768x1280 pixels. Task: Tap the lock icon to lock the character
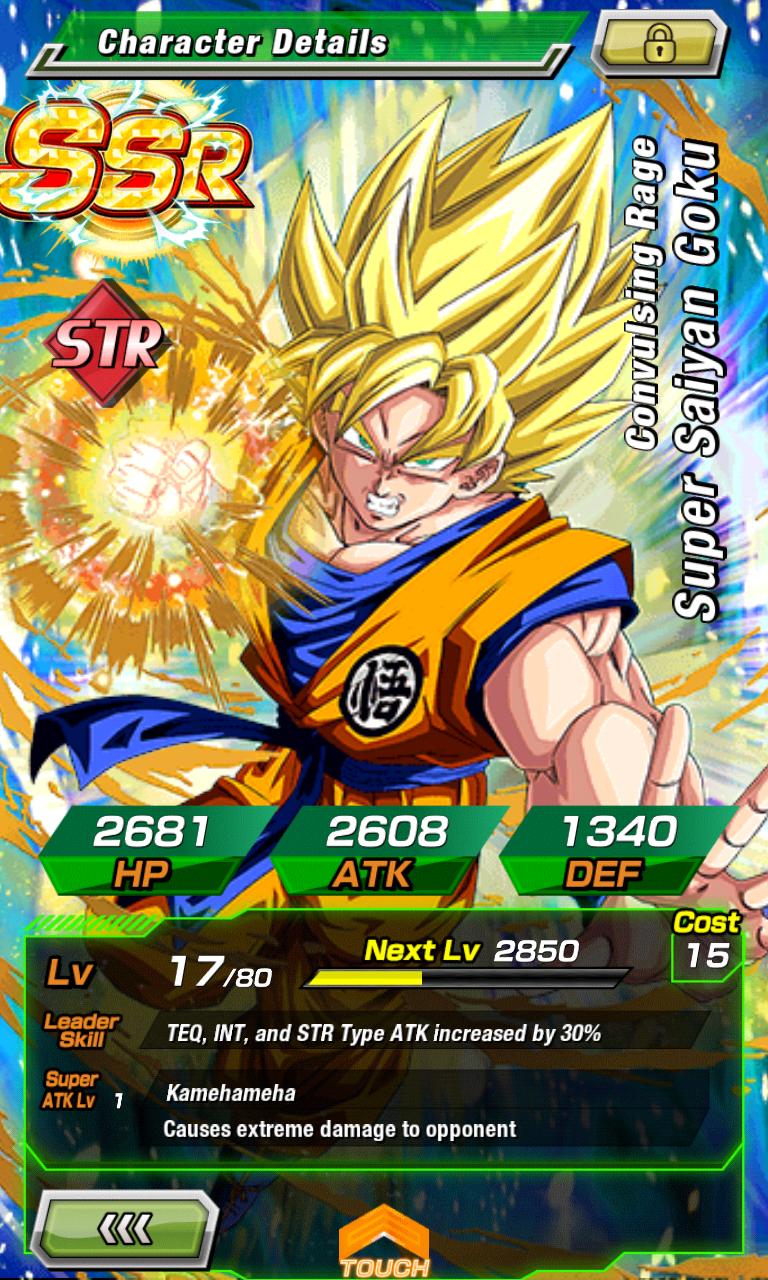tap(661, 42)
